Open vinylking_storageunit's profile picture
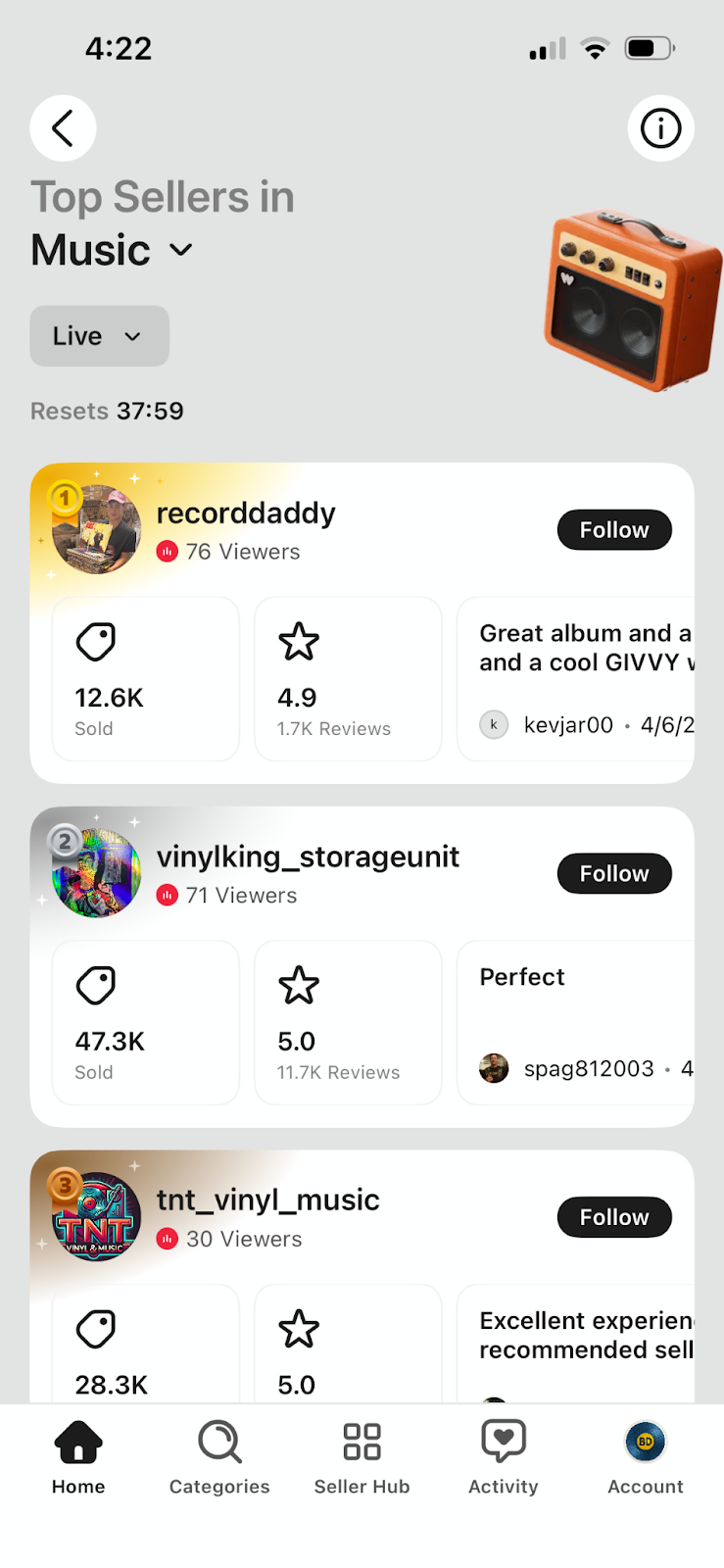The image size is (724, 1568). point(96,873)
